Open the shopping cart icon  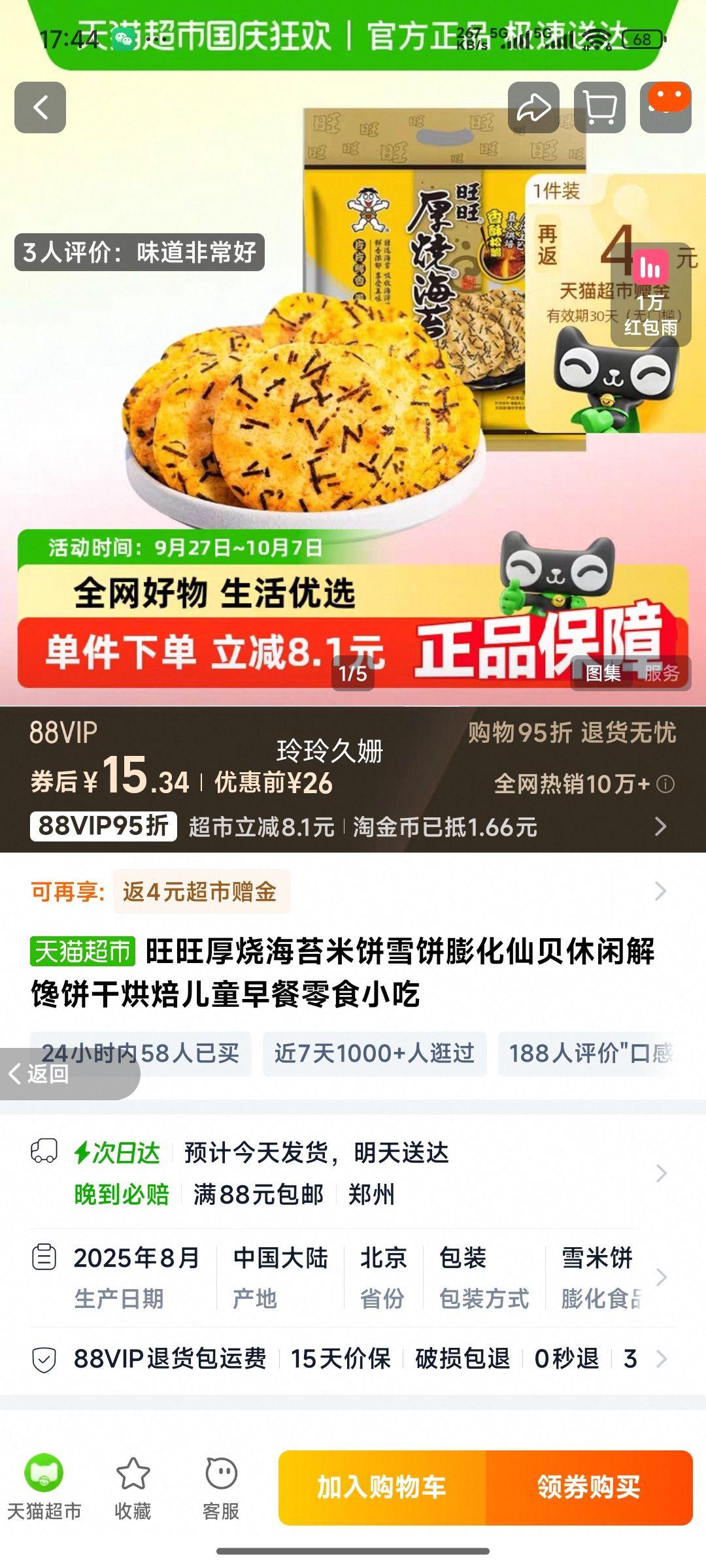(x=602, y=108)
